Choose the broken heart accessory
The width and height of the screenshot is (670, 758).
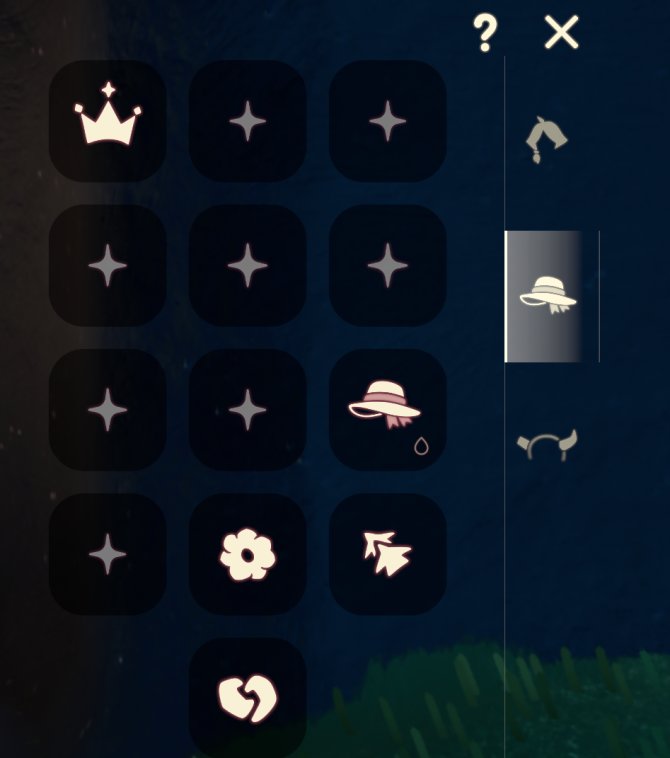click(247, 697)
